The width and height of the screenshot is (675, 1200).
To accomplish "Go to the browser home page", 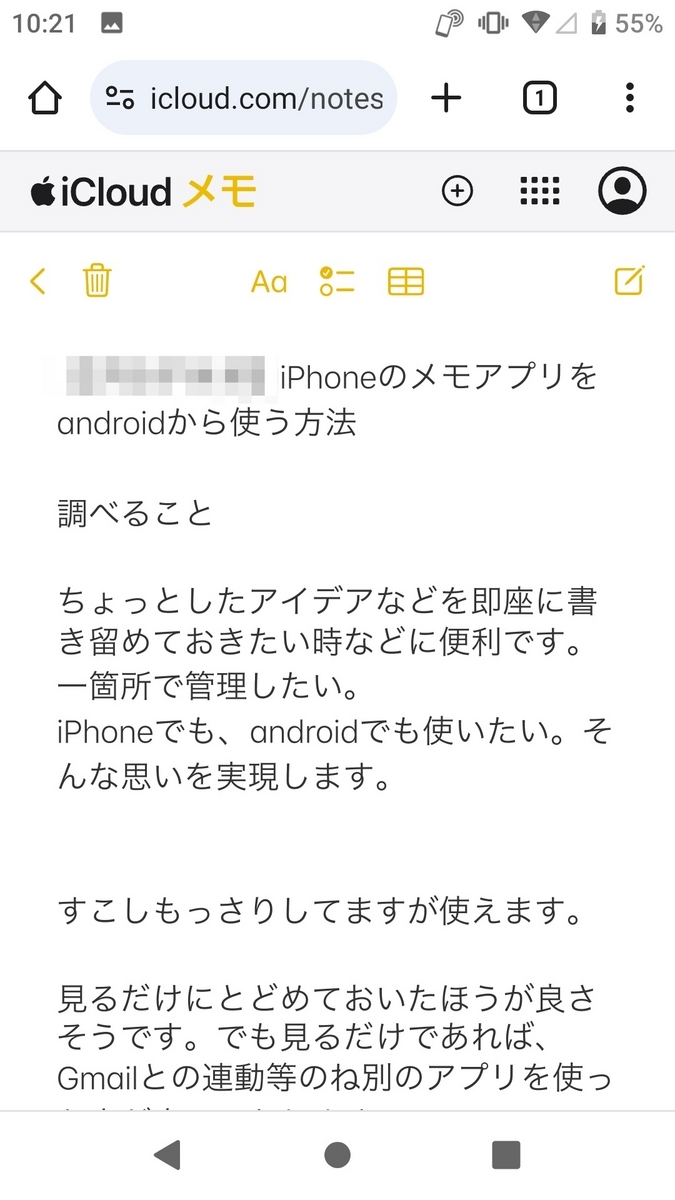I will pos(45,98).
